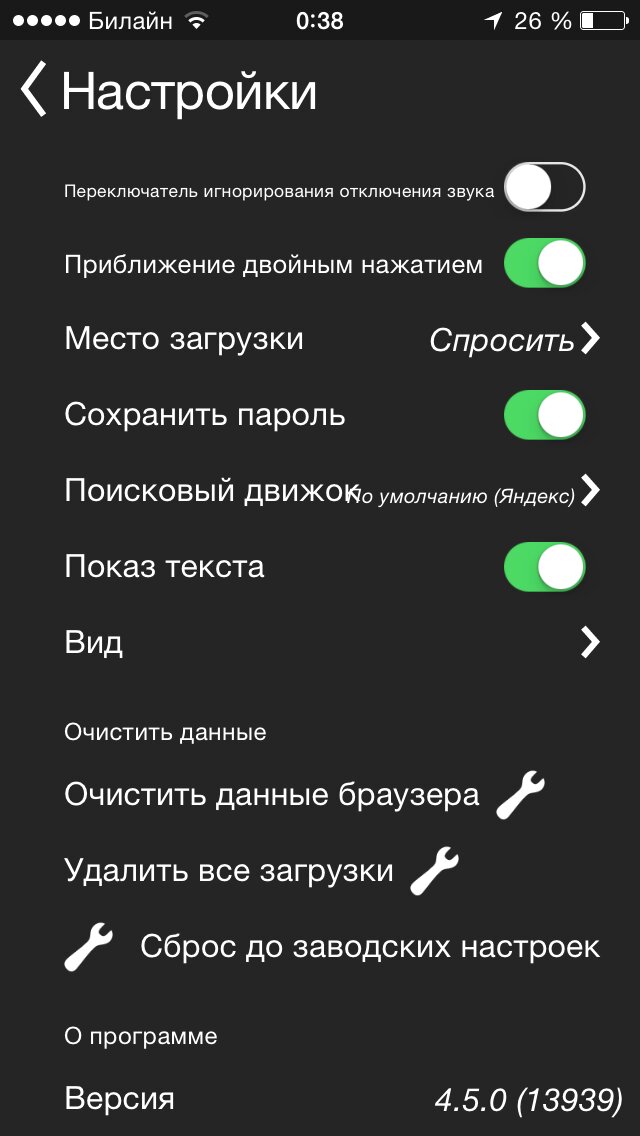Disable Показ текста switch

(x=544, y=567)
